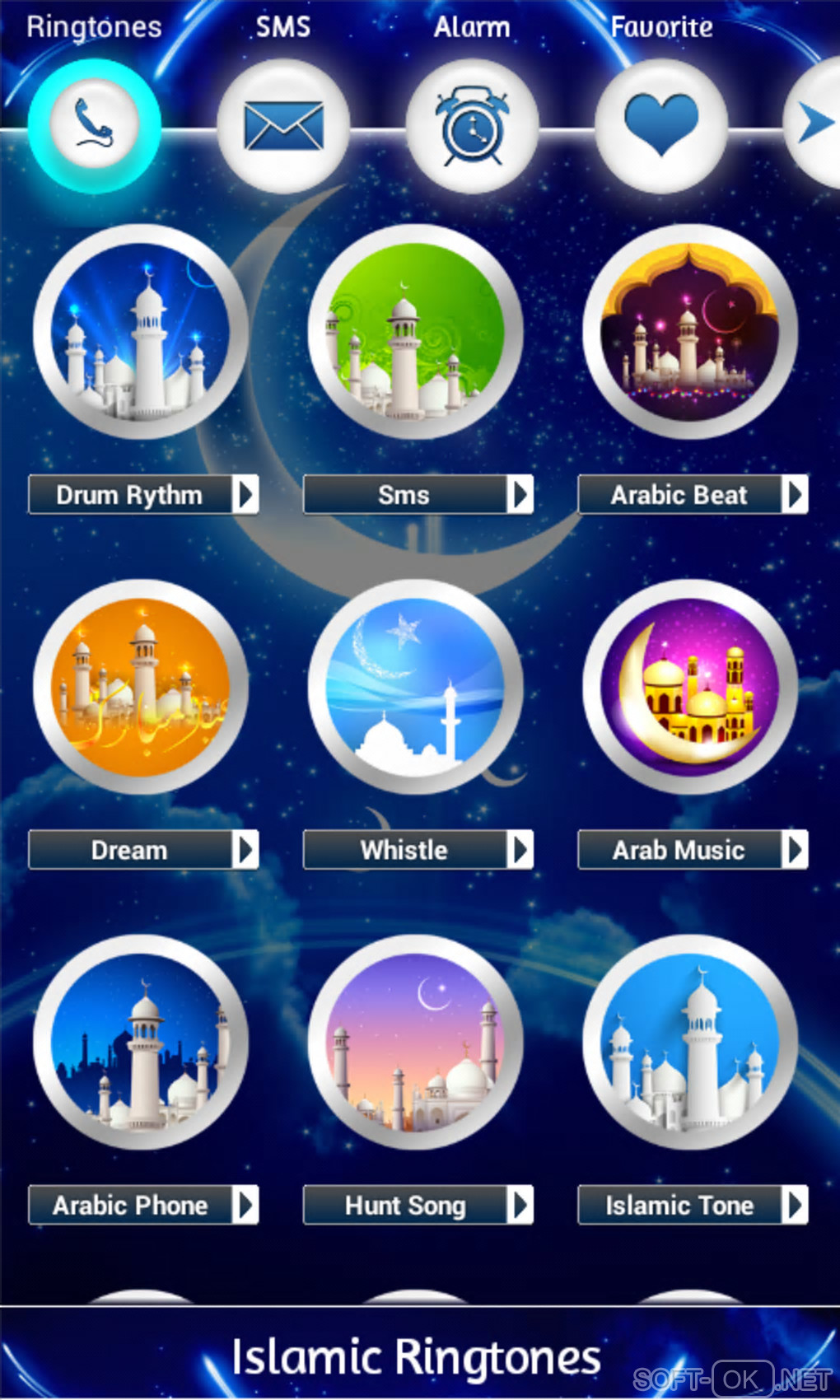Open the Alarm clock tab
The image size is (840, 1400).
tap(472, 126)
